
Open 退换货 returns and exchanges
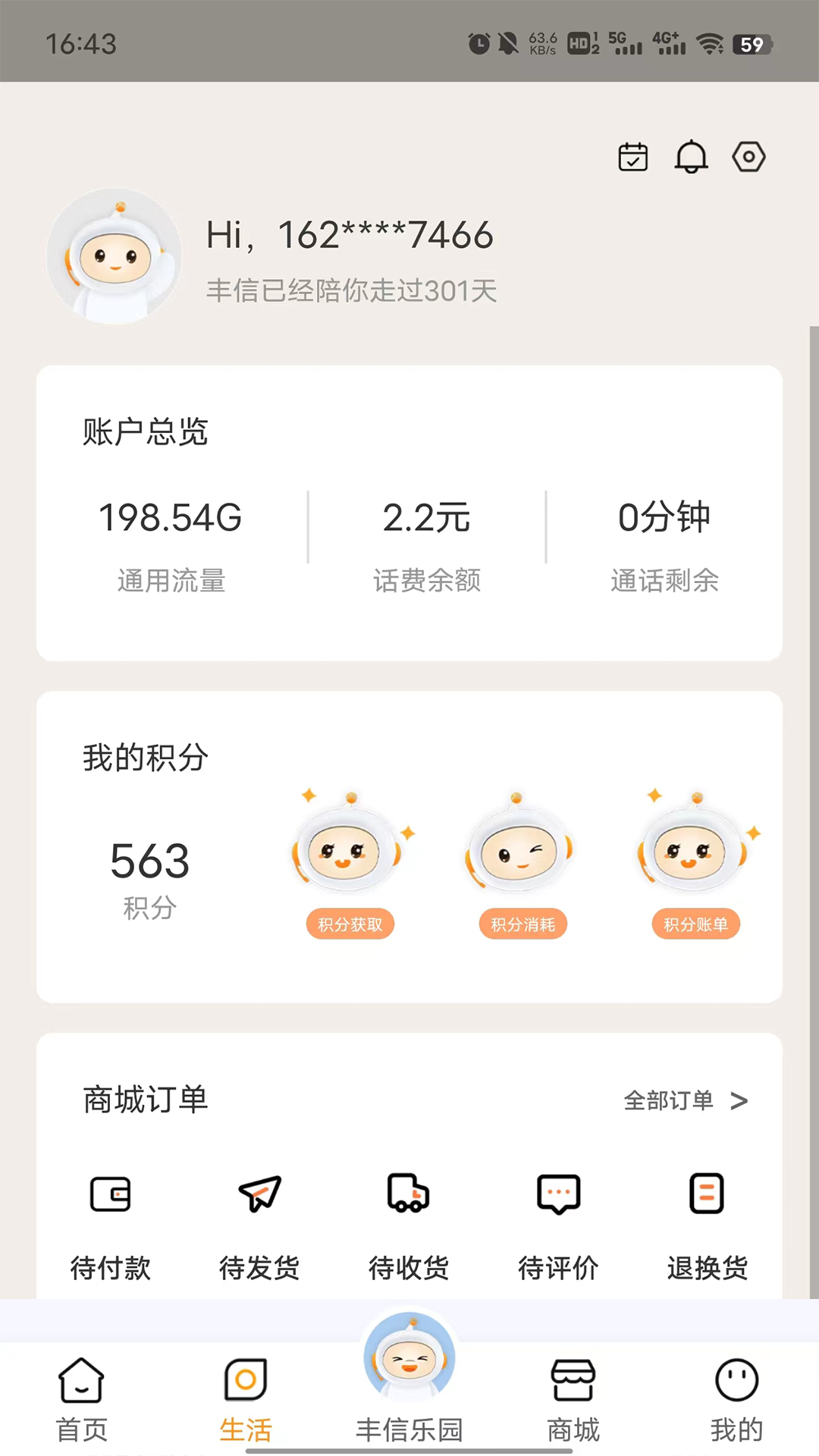pos(706,1221)
